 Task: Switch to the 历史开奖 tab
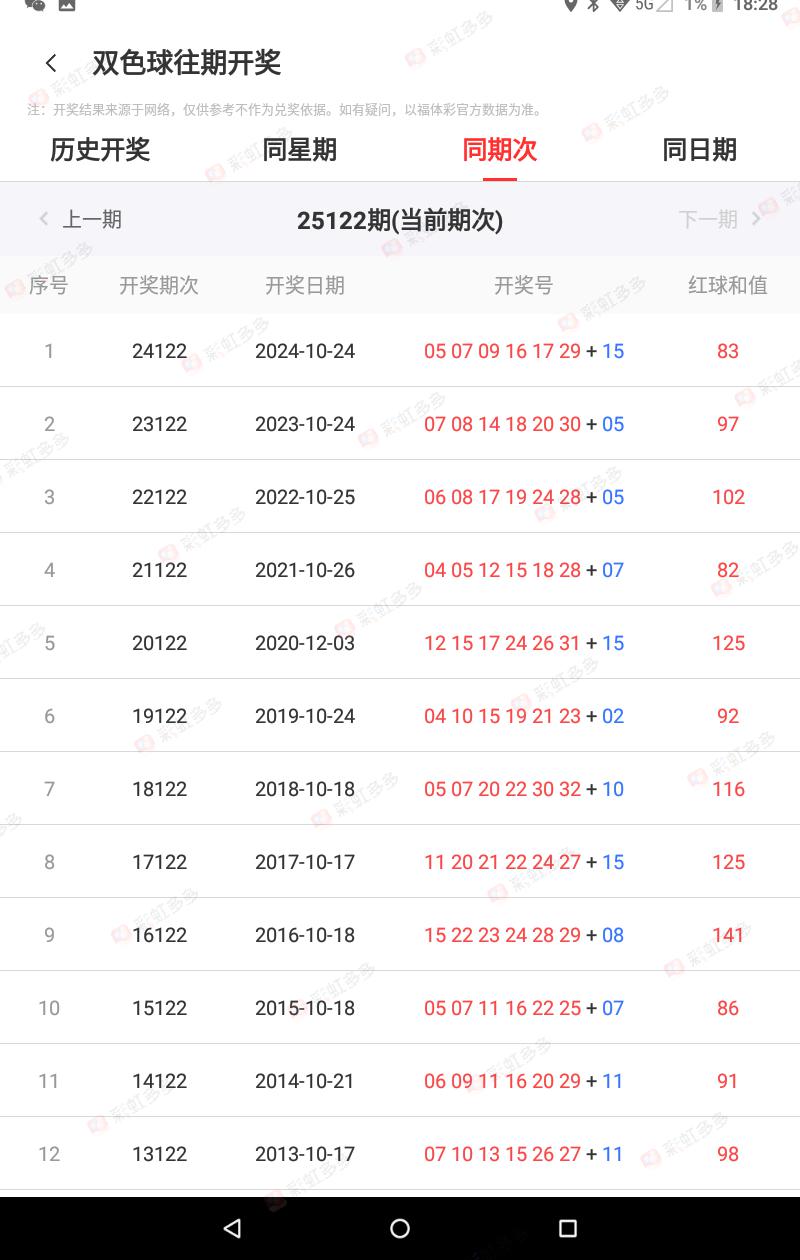[x=100, y=150]
